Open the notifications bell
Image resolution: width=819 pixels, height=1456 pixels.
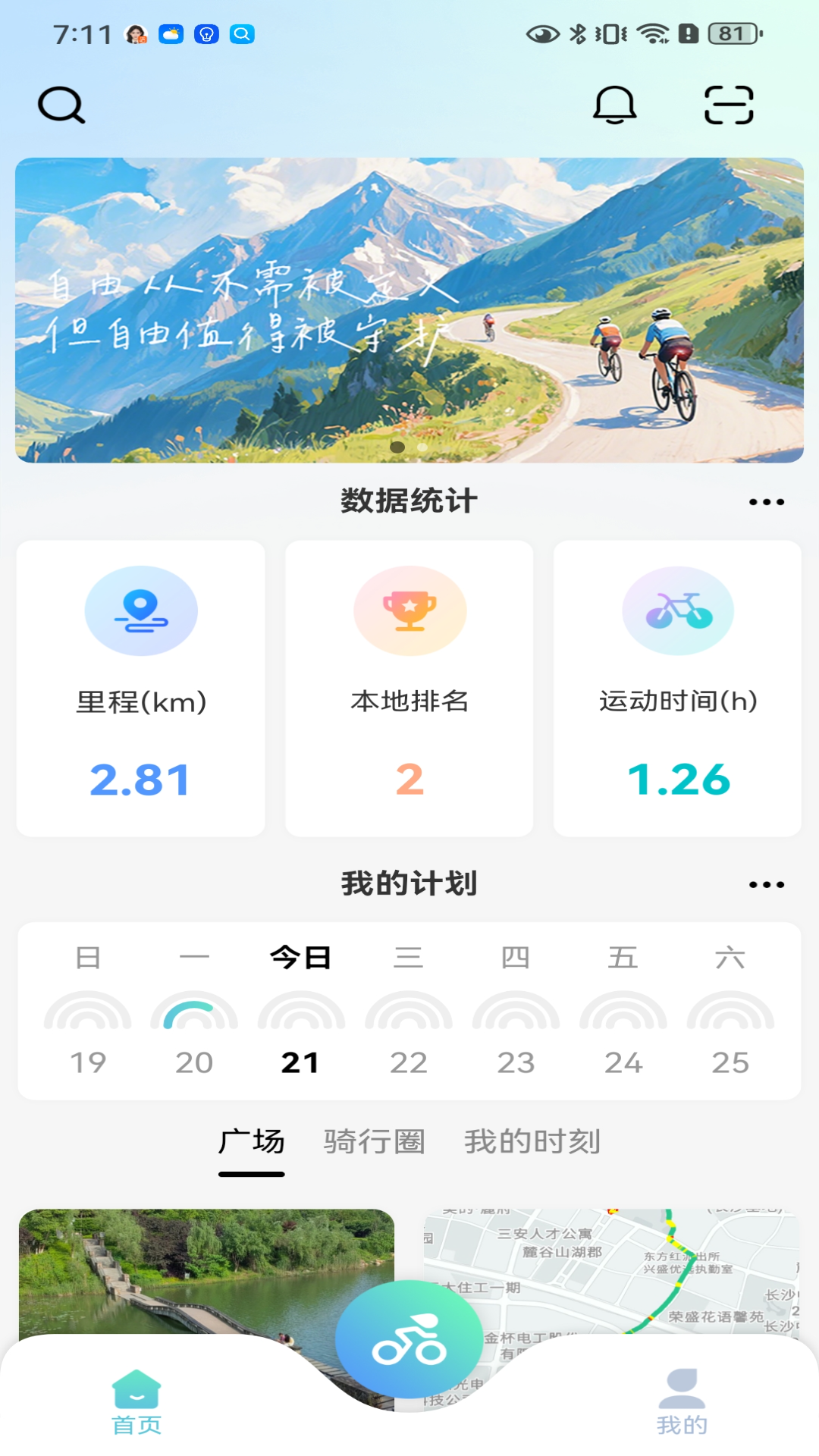pyautogui.click(x=614, y=105)
